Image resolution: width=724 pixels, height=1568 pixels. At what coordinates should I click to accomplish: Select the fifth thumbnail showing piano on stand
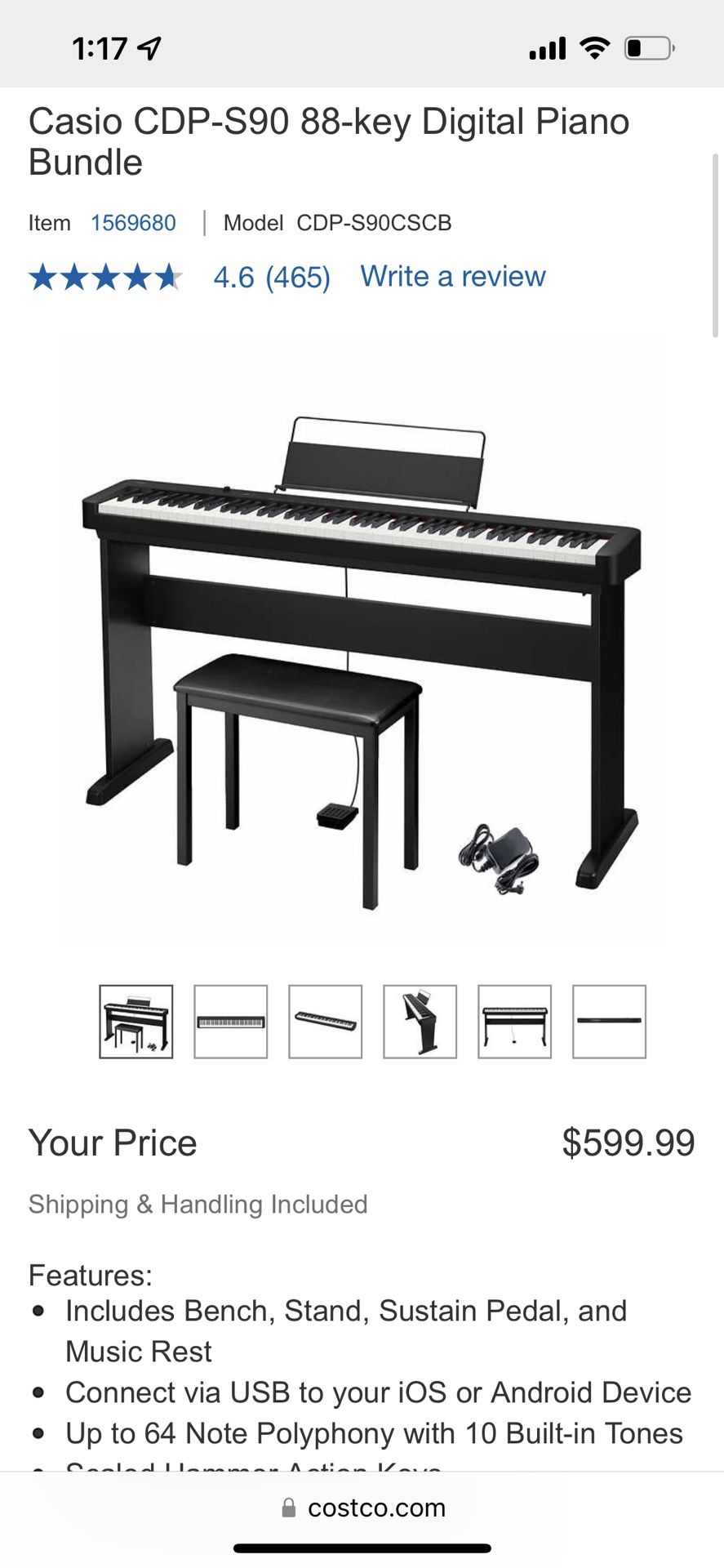(x=515, y=1022)
